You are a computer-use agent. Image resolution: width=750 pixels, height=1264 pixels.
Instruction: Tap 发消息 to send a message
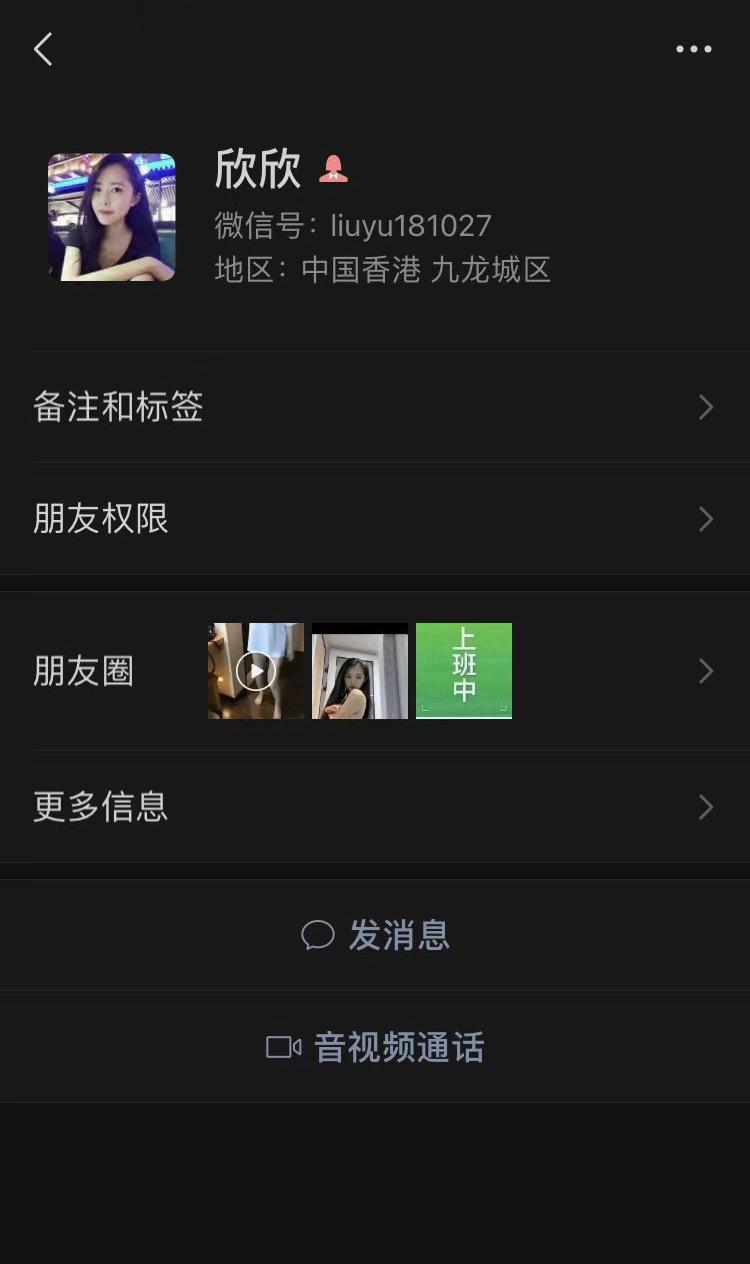coord(376,935)
